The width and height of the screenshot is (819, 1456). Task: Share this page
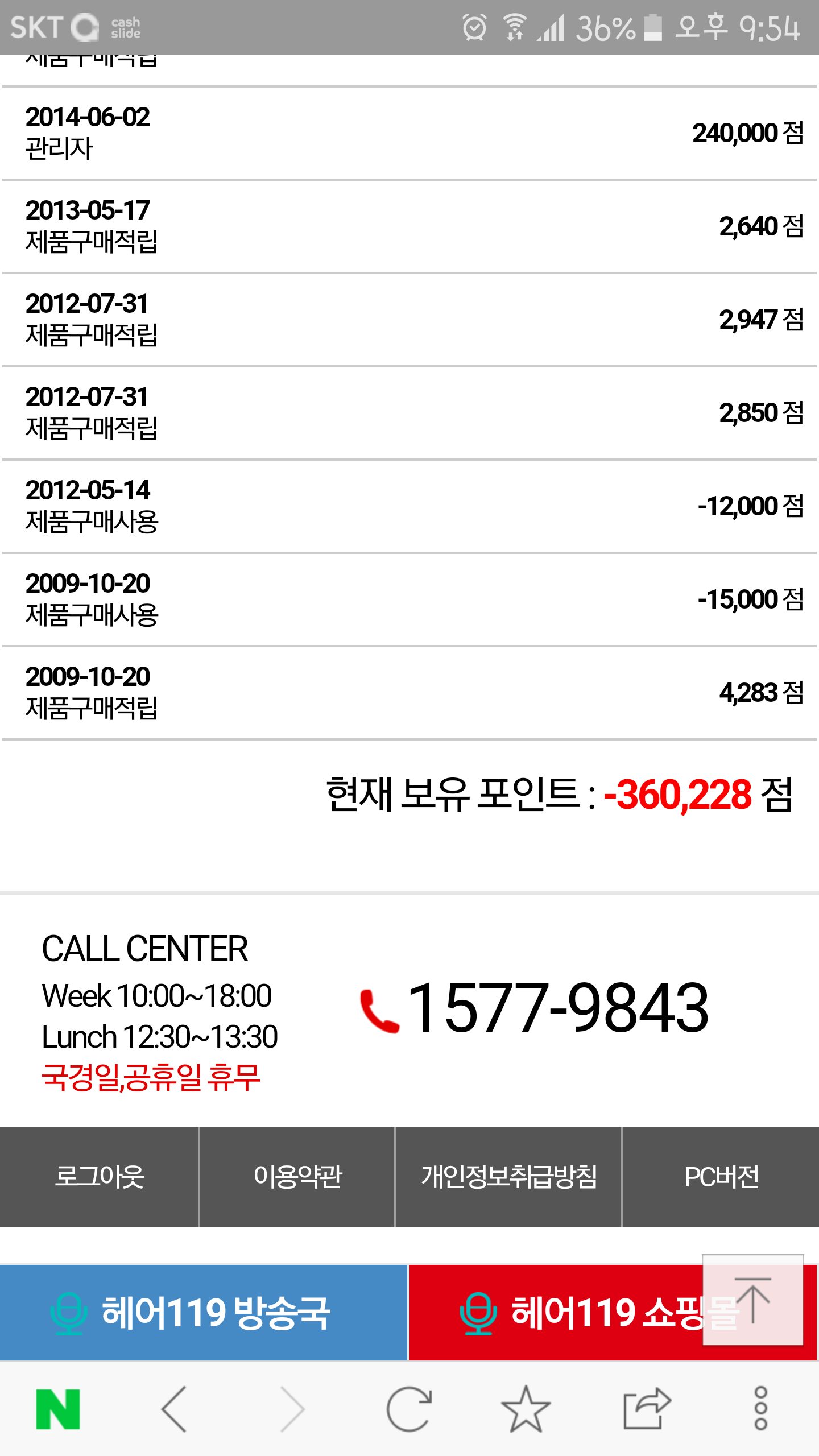(x=647, y=1409)
